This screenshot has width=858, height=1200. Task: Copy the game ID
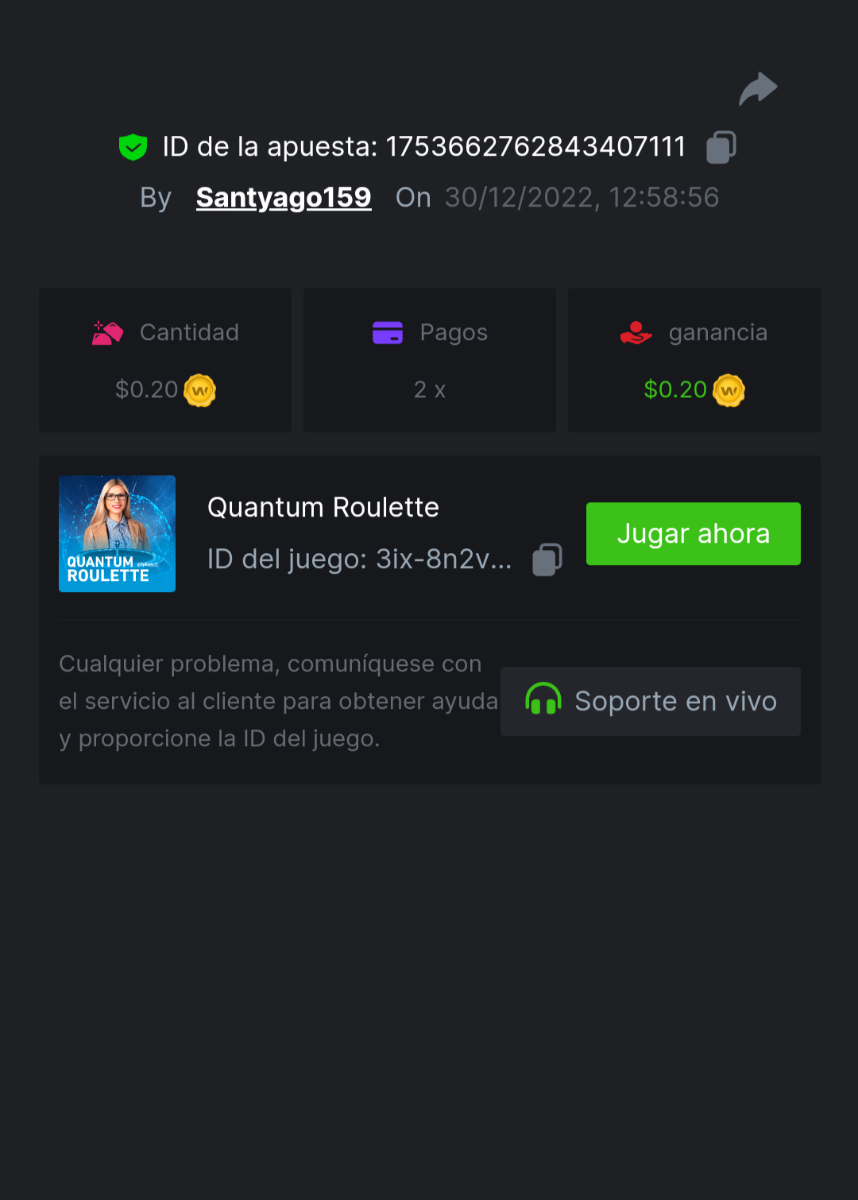[x=547, y=559]
